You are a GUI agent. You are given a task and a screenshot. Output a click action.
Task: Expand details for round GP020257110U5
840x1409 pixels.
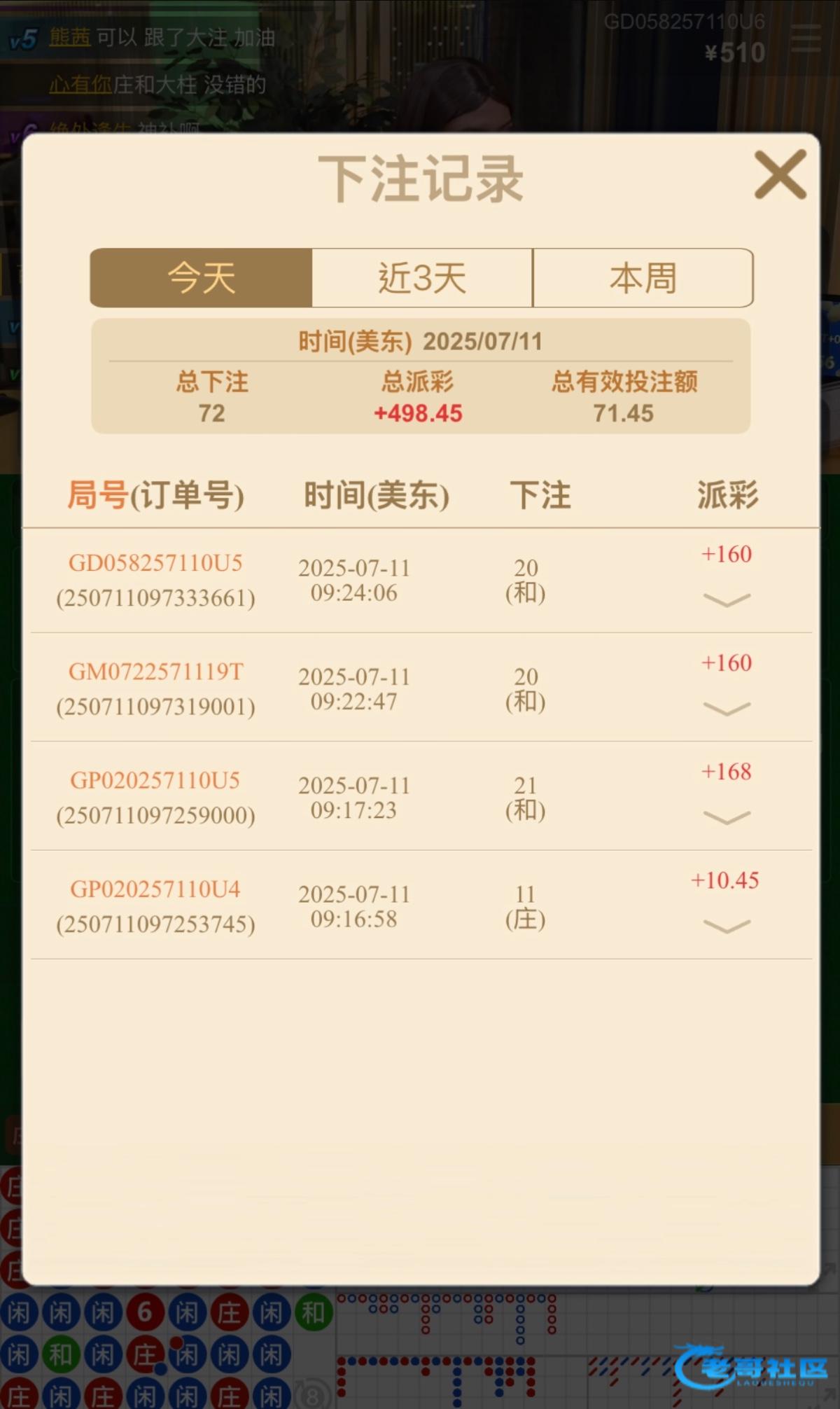pyautogui.click(x=726, y=817)
